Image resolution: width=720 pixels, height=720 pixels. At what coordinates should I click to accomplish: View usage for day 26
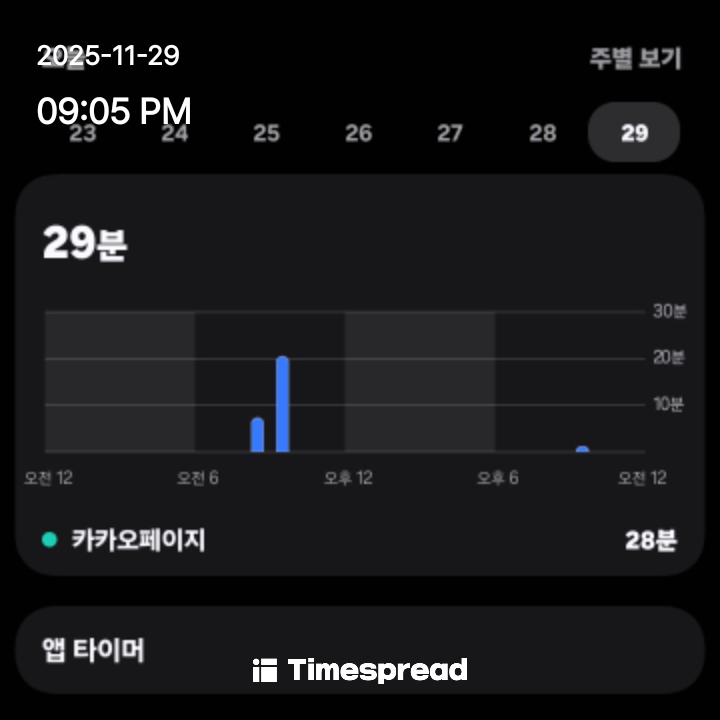click(358, 133)
